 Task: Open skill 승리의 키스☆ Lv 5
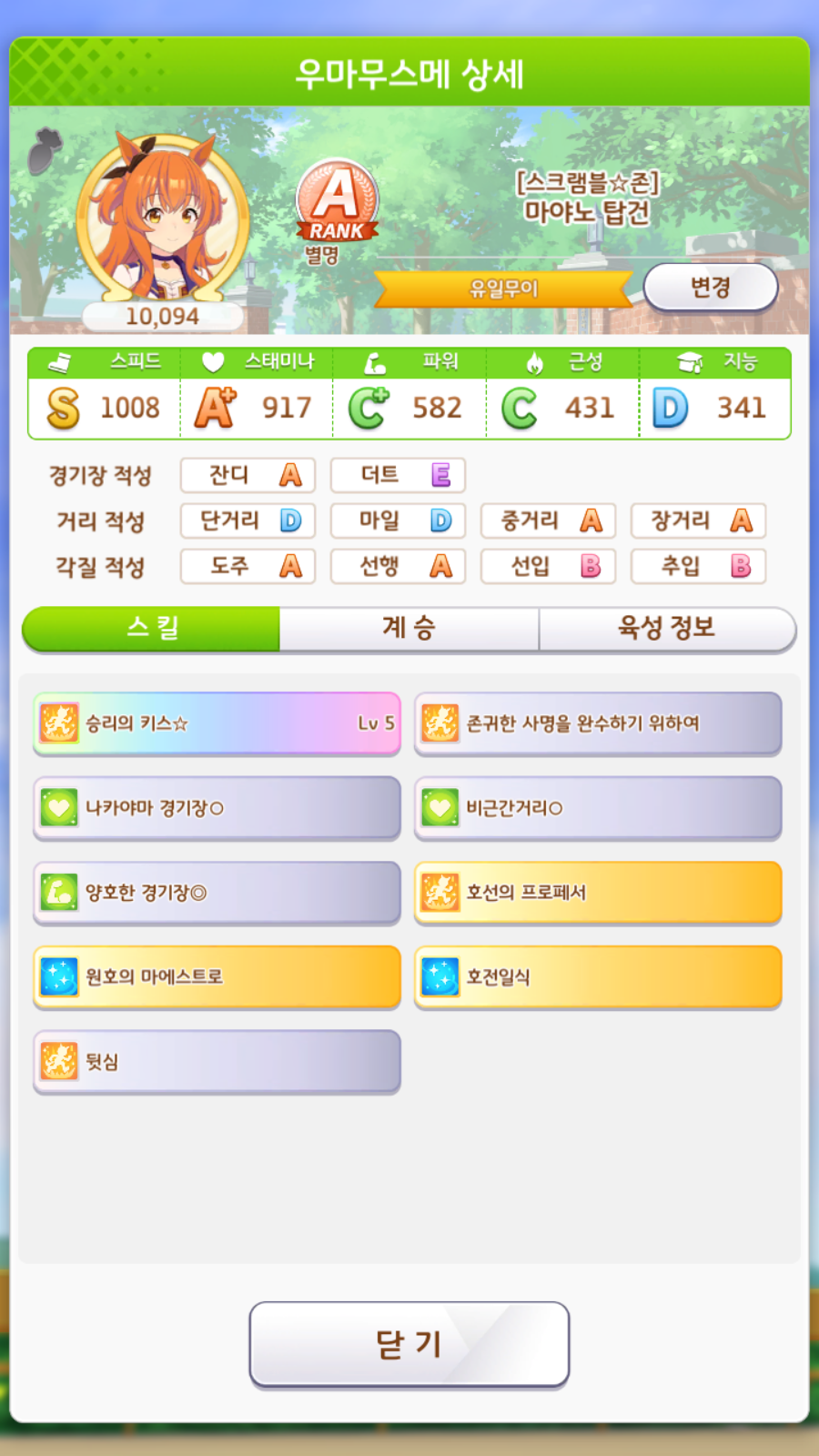pos(217,723)
